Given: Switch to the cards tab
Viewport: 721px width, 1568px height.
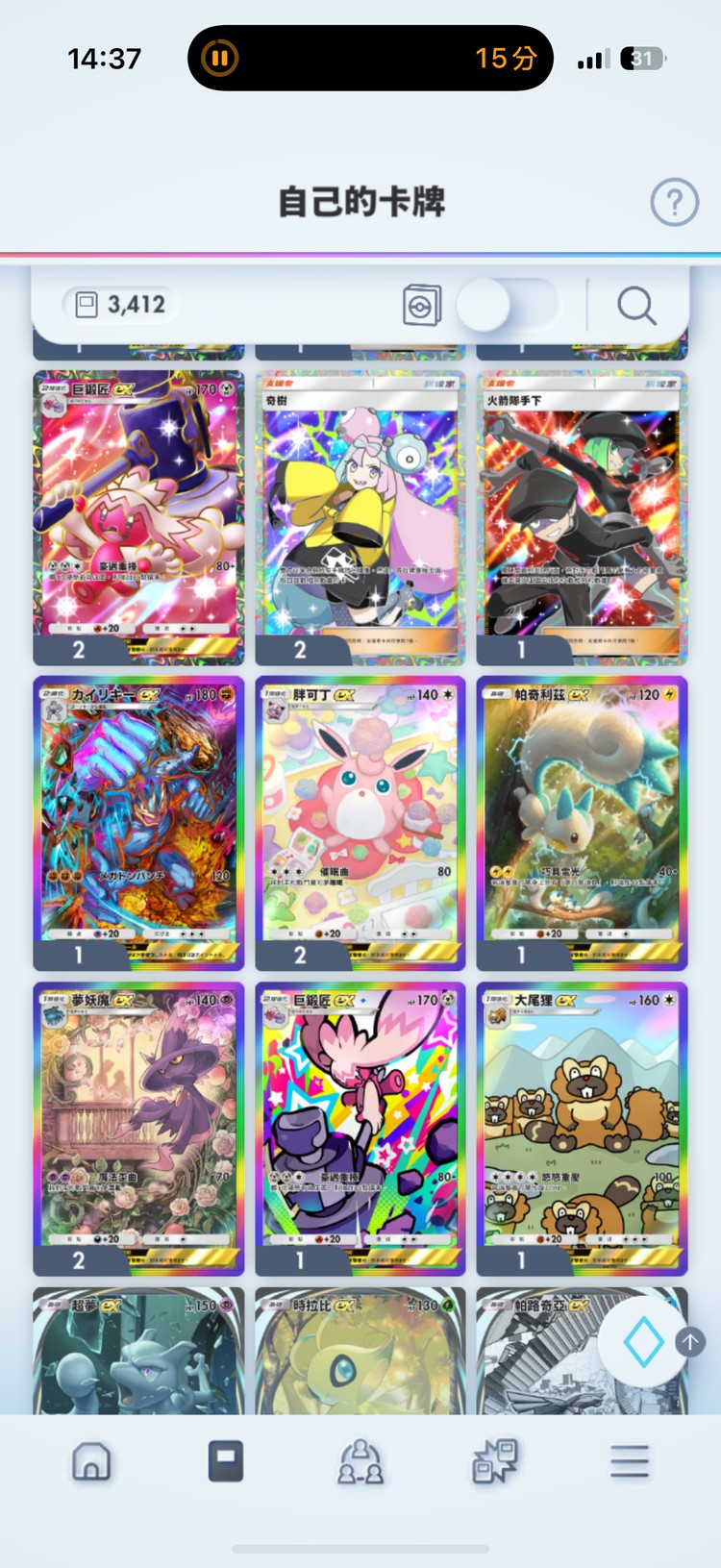Looking at the screenshot, I should click(226, 1461).
